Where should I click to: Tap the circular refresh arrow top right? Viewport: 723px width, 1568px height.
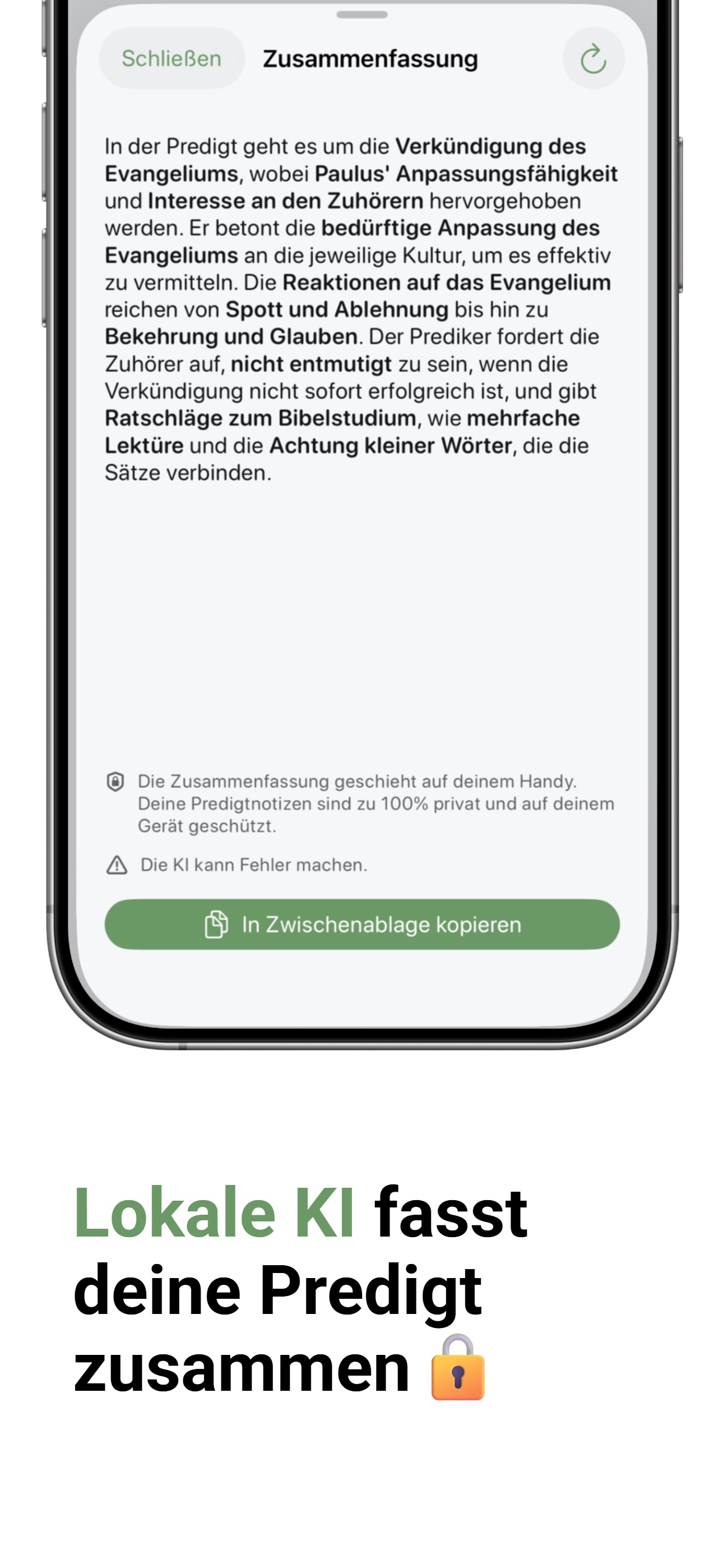click(x=594, y=58)
